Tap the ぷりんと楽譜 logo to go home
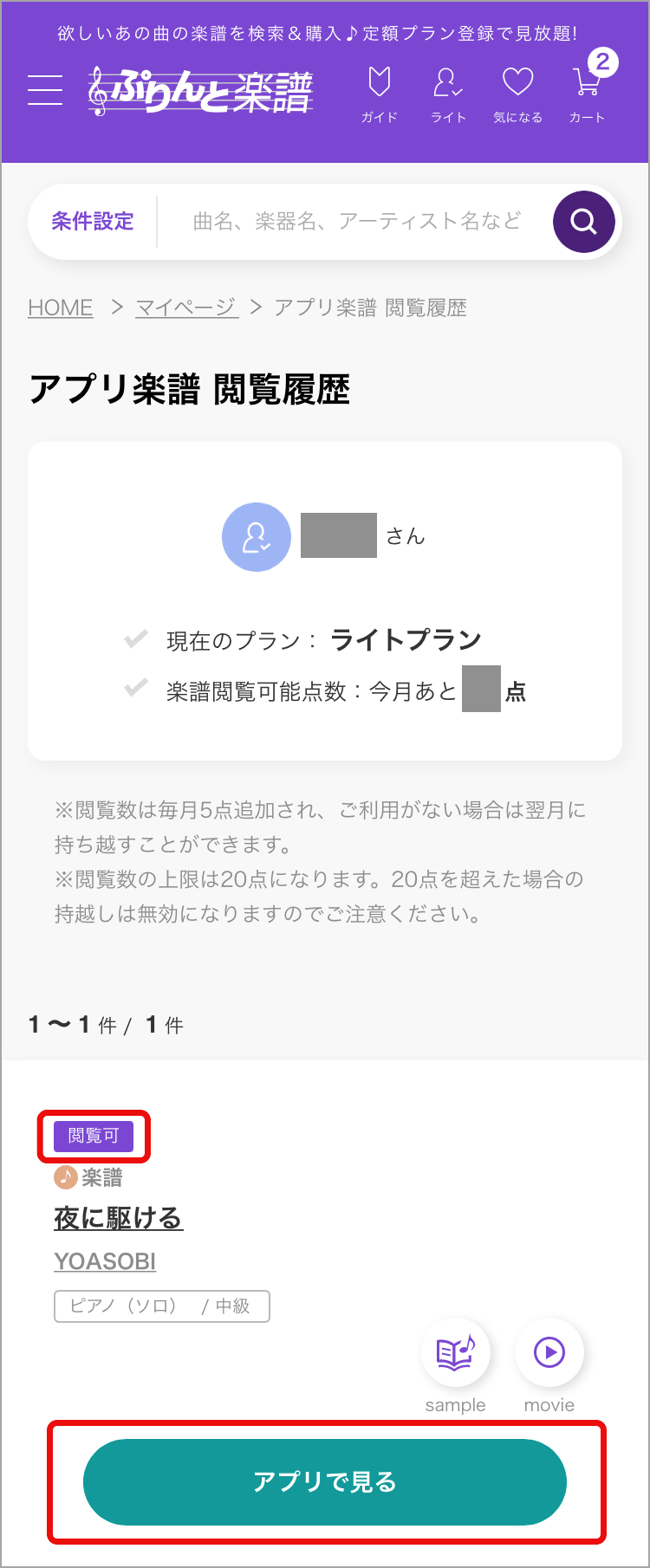 [x=200, y=91]
